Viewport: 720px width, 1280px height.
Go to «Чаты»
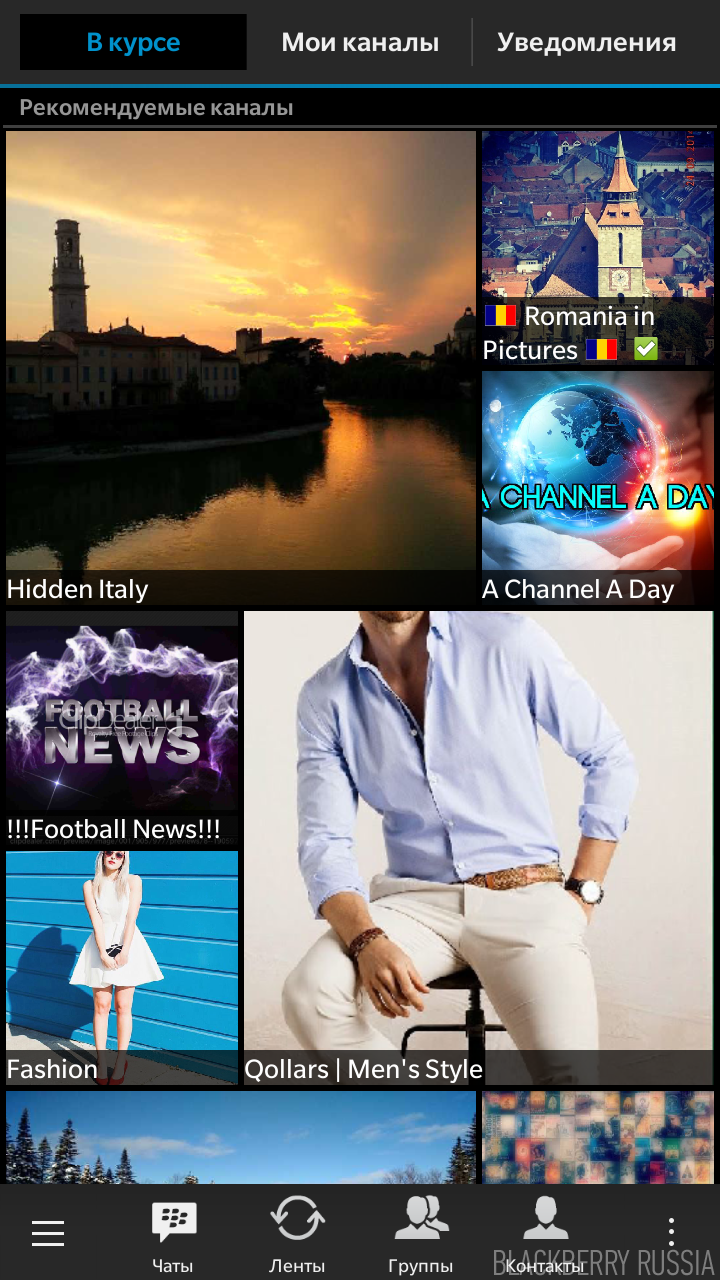coord(173,1235)
